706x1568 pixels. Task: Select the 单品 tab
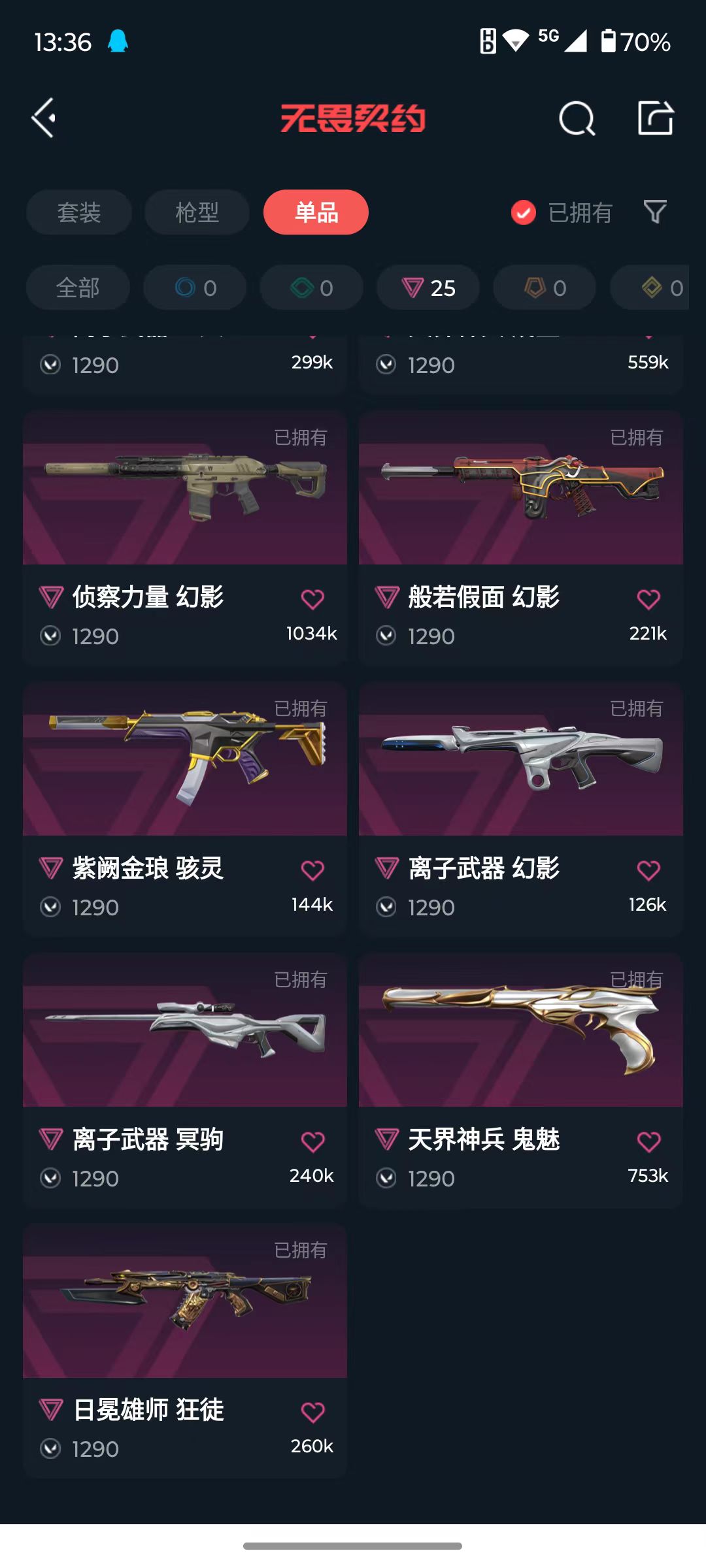click(316, 212)
